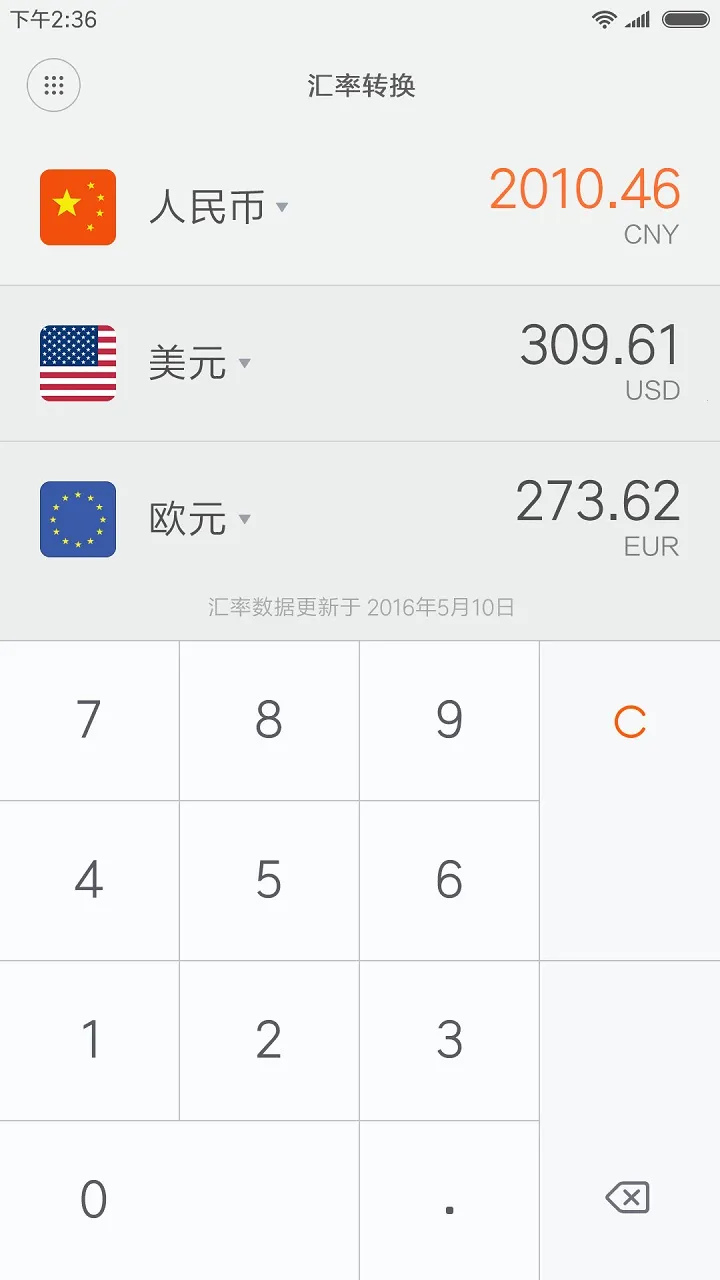This screenshot has width=720, height=1280.
Task: Click the China flag icon
Action: (77, 207)
